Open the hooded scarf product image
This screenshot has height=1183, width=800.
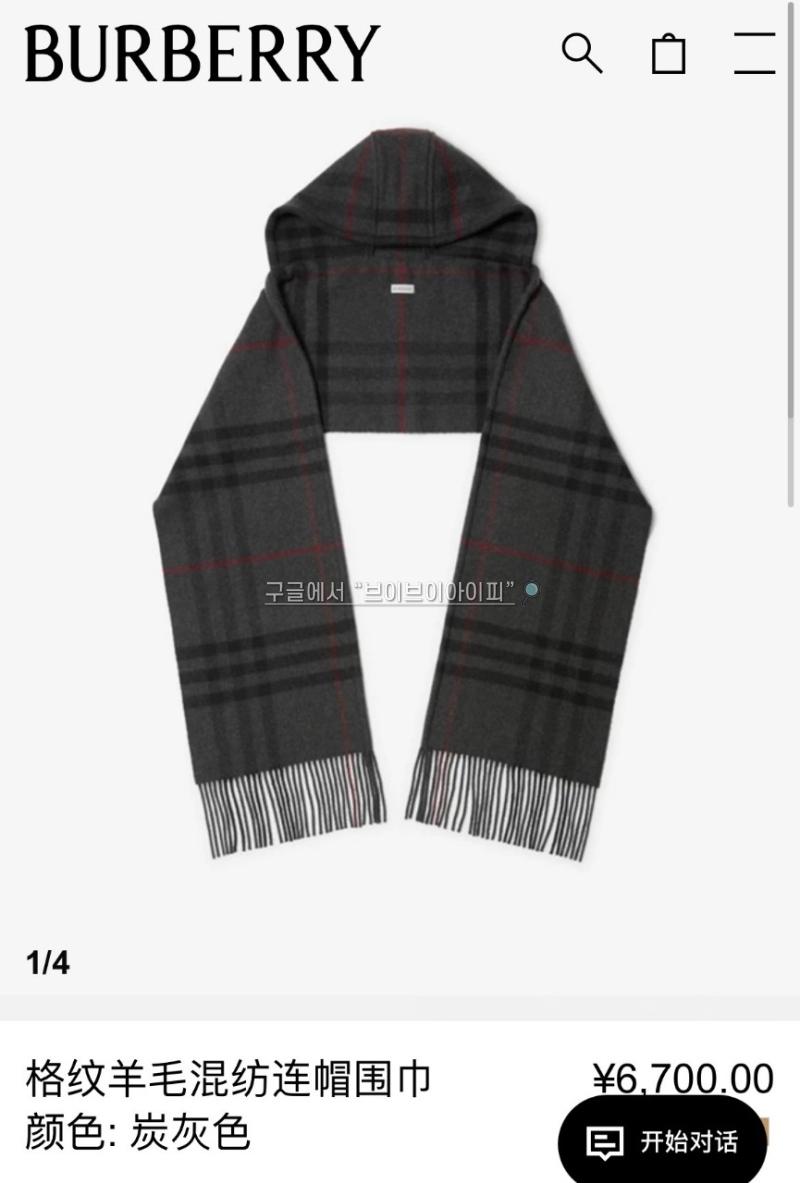pos(400,500)
